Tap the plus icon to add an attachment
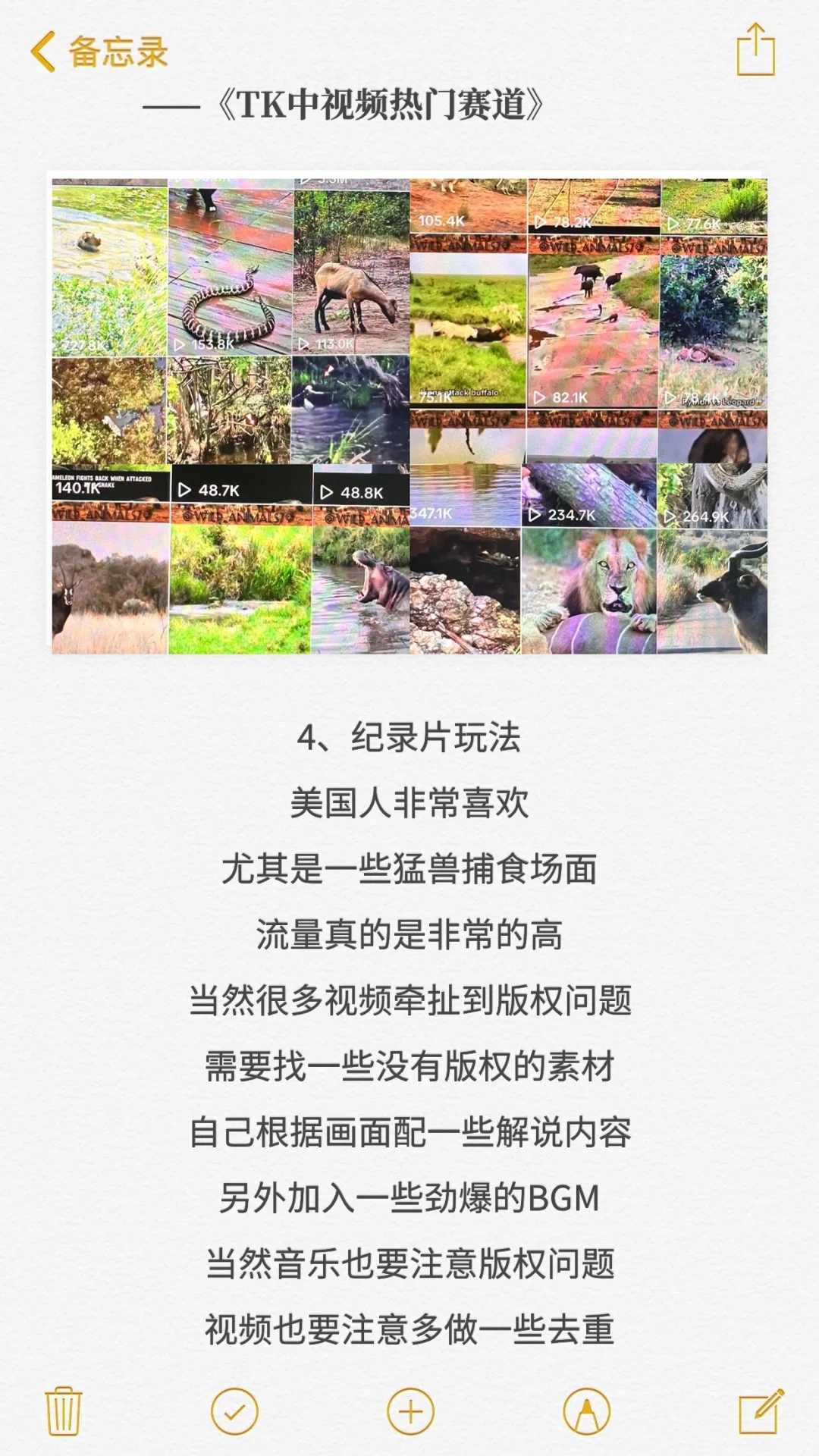Screen dimensions: 819x1456 point(410,1412)
